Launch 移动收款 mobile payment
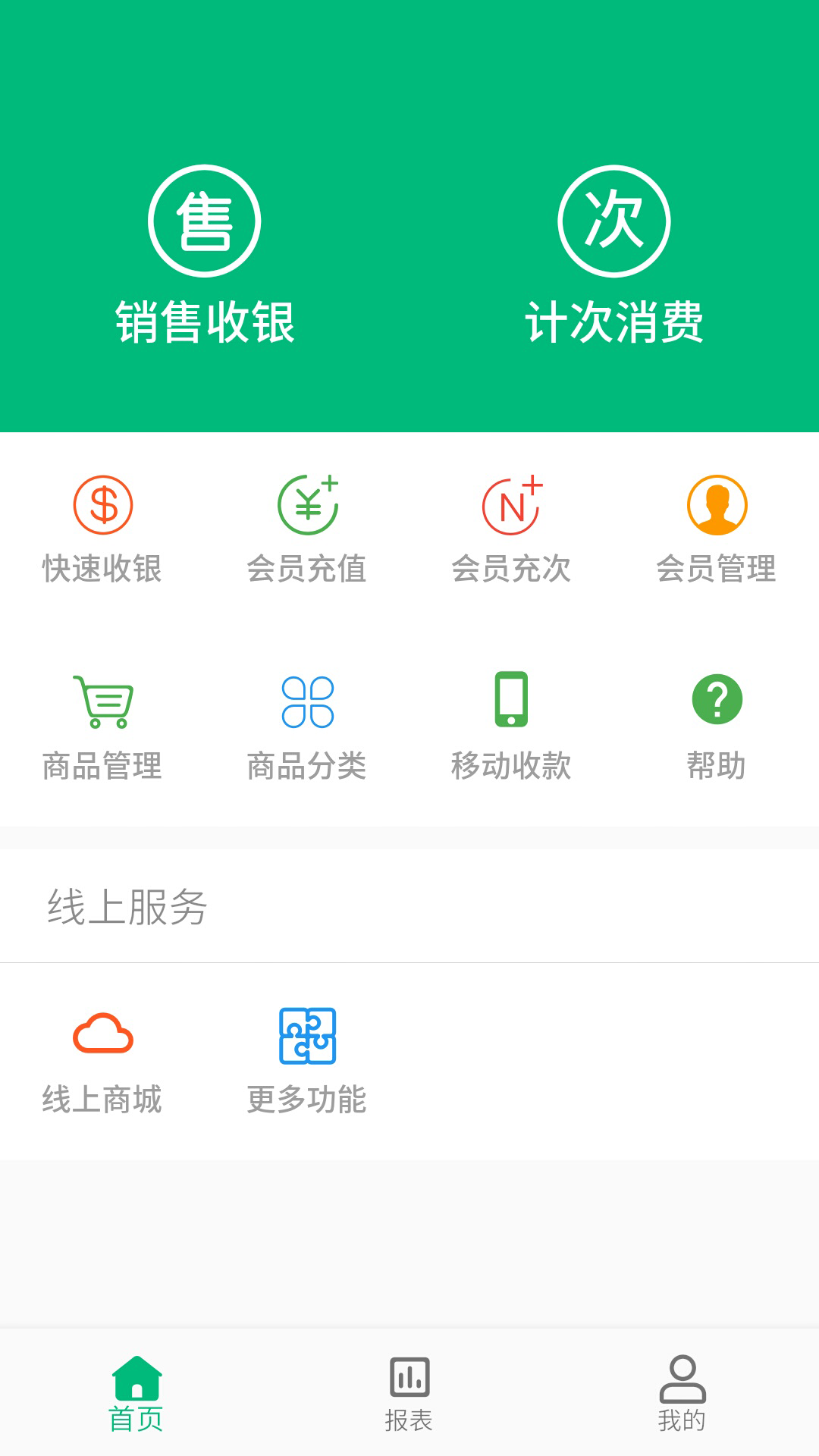 (512, 727)
